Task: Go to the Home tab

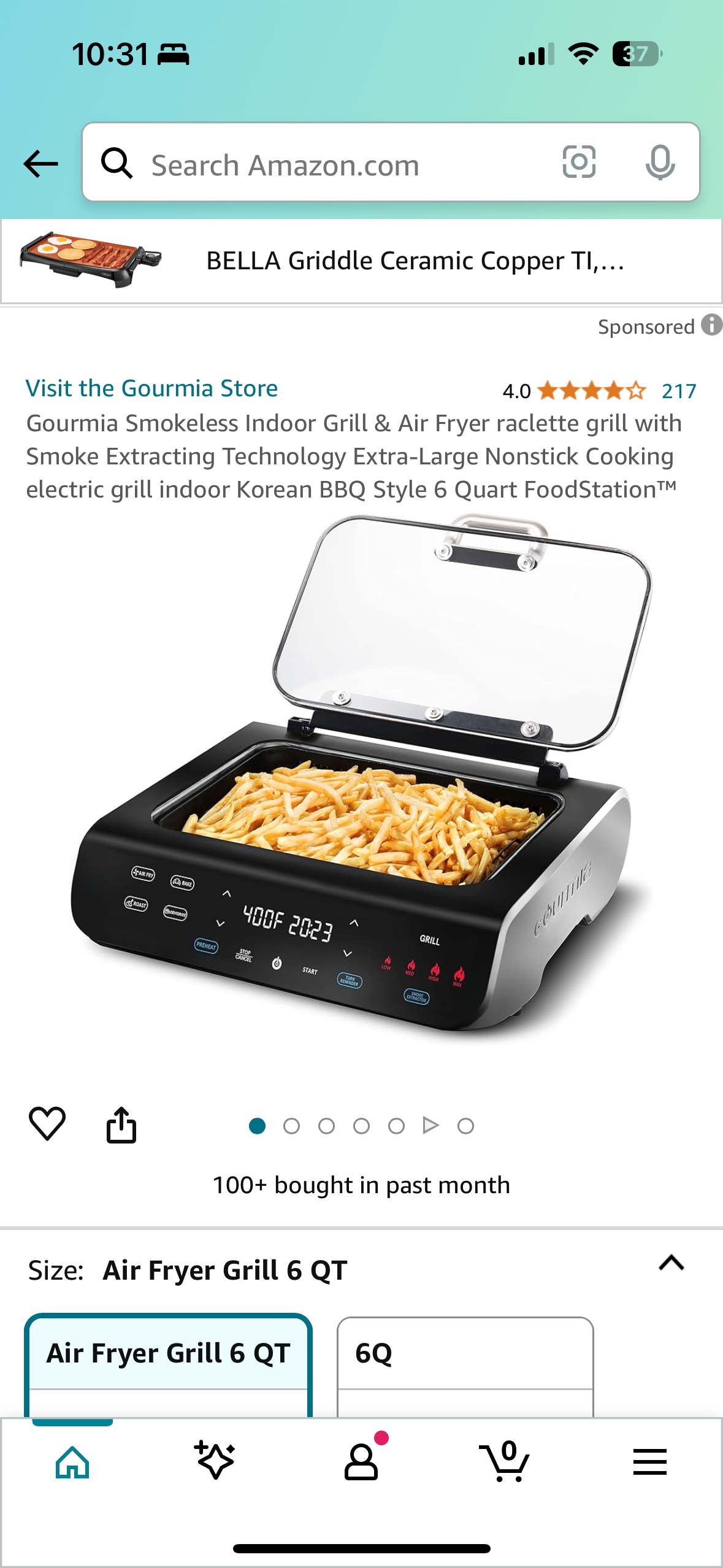Action: [x=72, y=1462]
